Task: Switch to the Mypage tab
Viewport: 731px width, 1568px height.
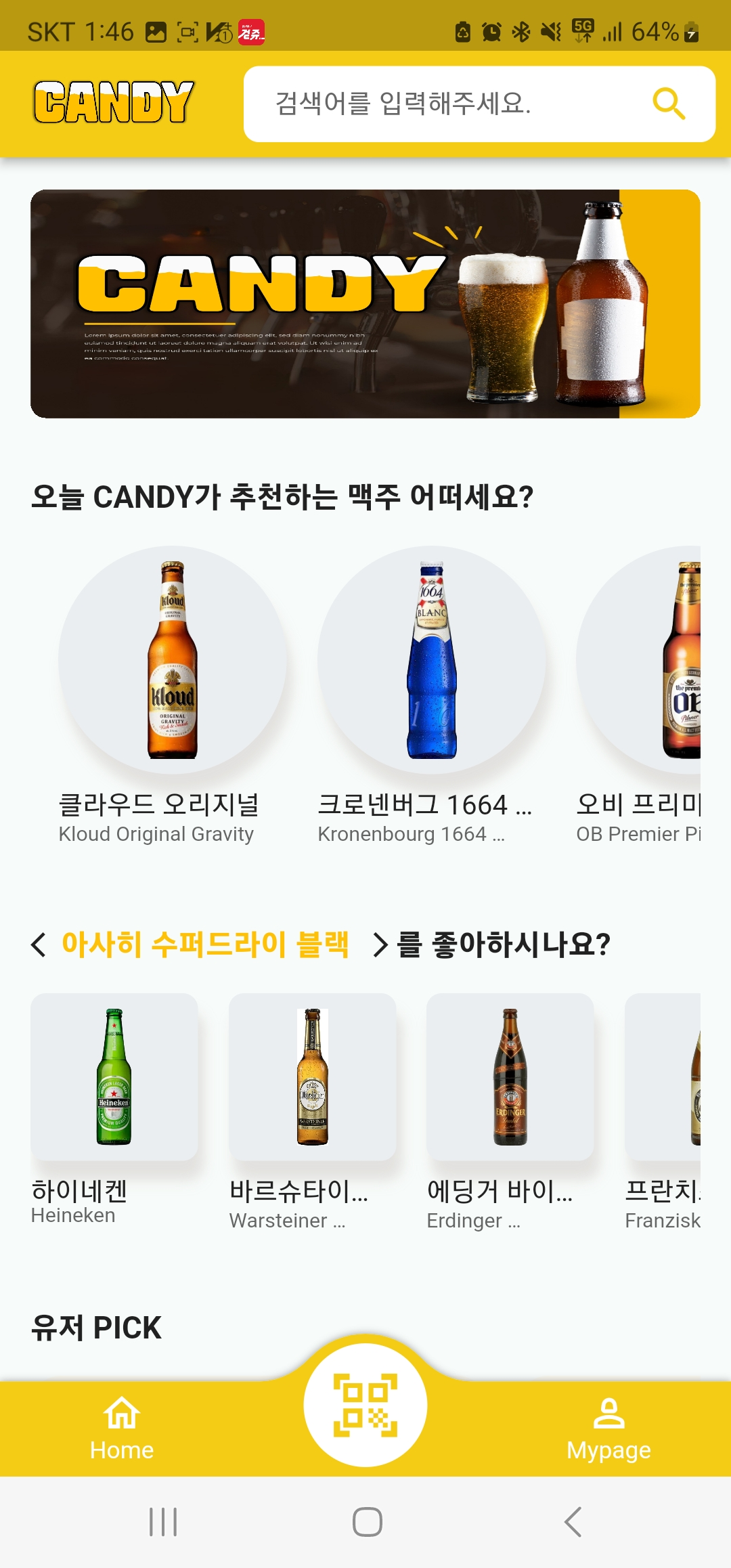Action: click(x=608, y=1429)
